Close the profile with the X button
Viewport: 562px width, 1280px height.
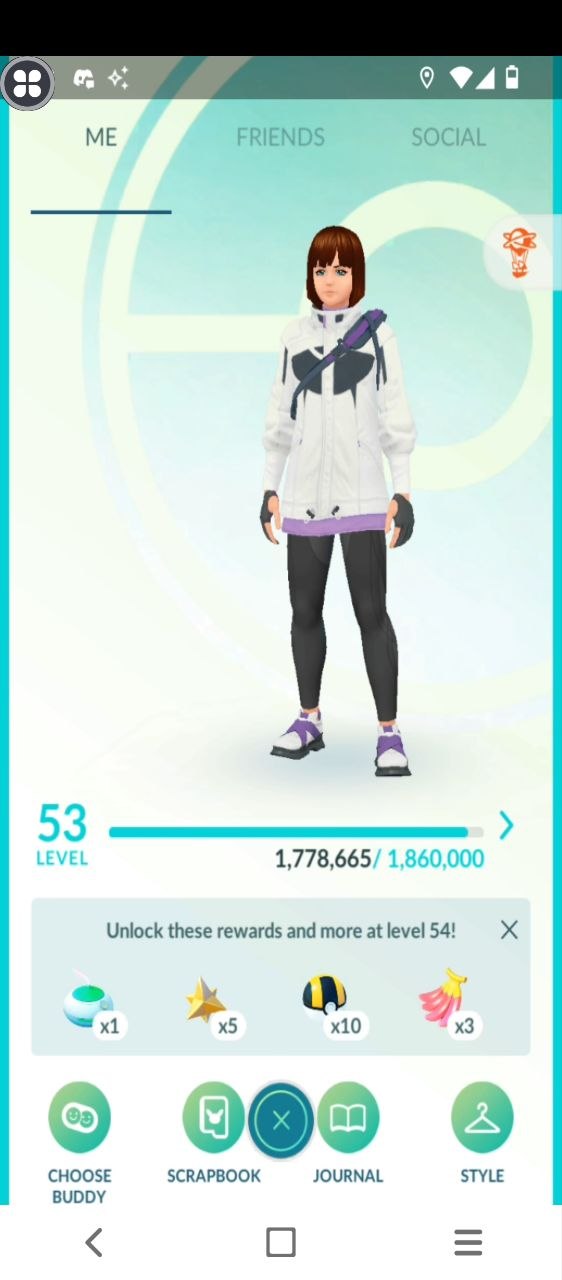281,1120
